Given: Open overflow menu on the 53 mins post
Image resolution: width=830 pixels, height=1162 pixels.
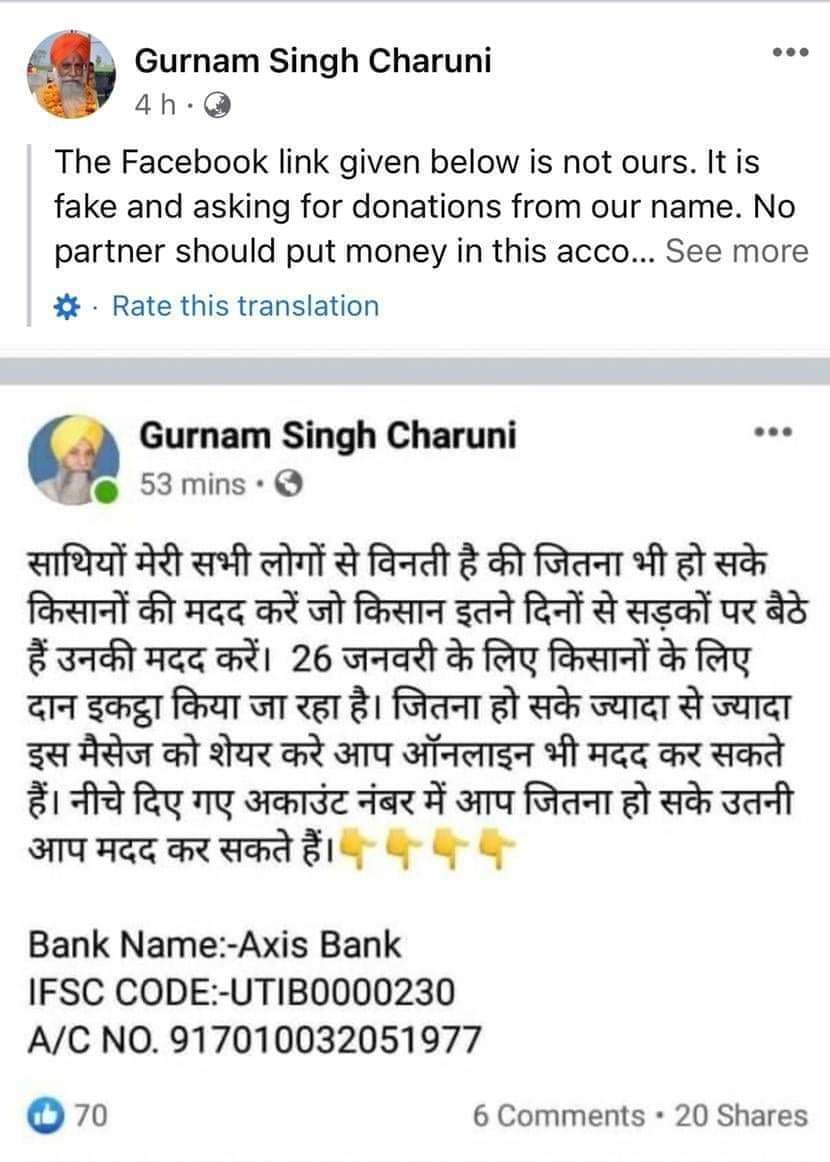Looking at the screenshot, I should [772, 433].
